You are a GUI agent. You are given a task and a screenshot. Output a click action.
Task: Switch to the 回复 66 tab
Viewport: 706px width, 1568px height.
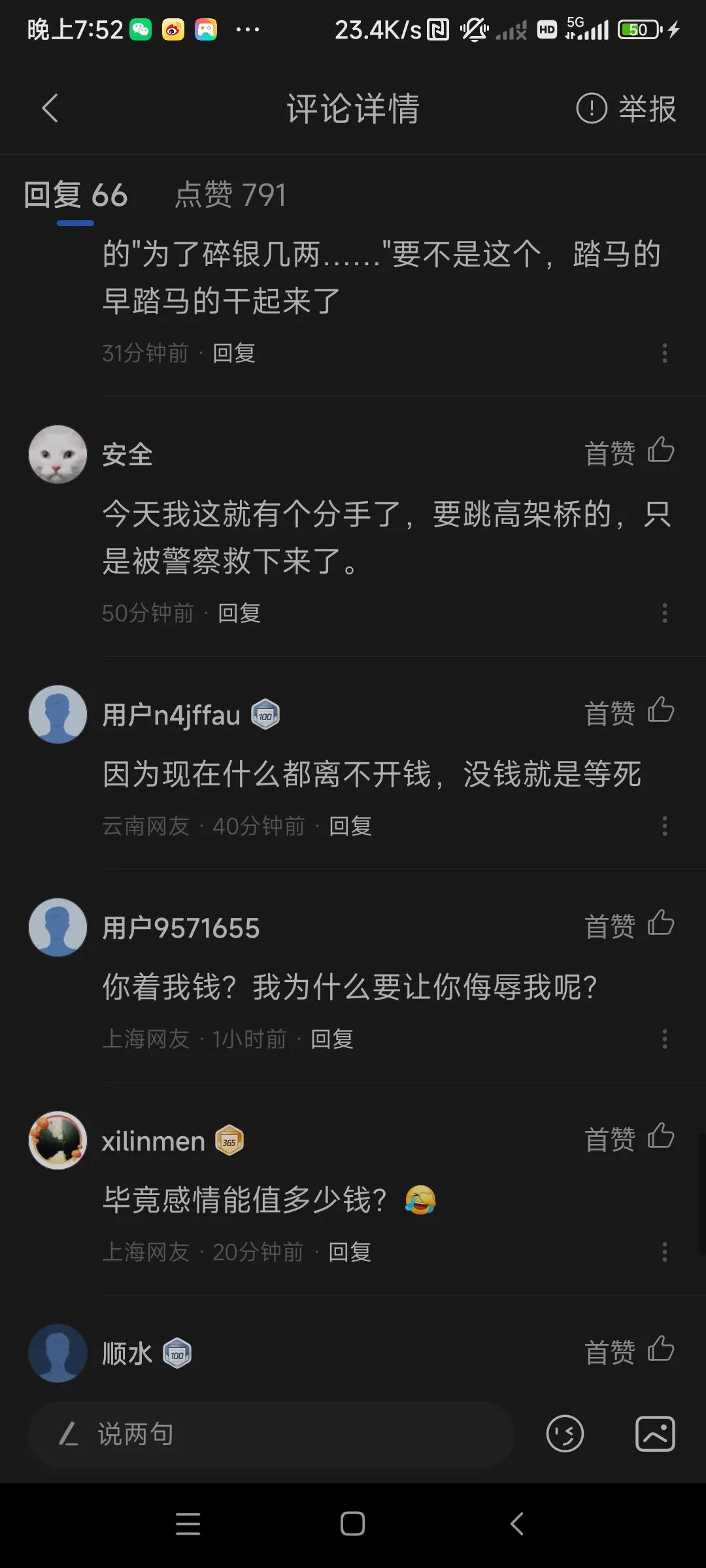pos(76,194)
